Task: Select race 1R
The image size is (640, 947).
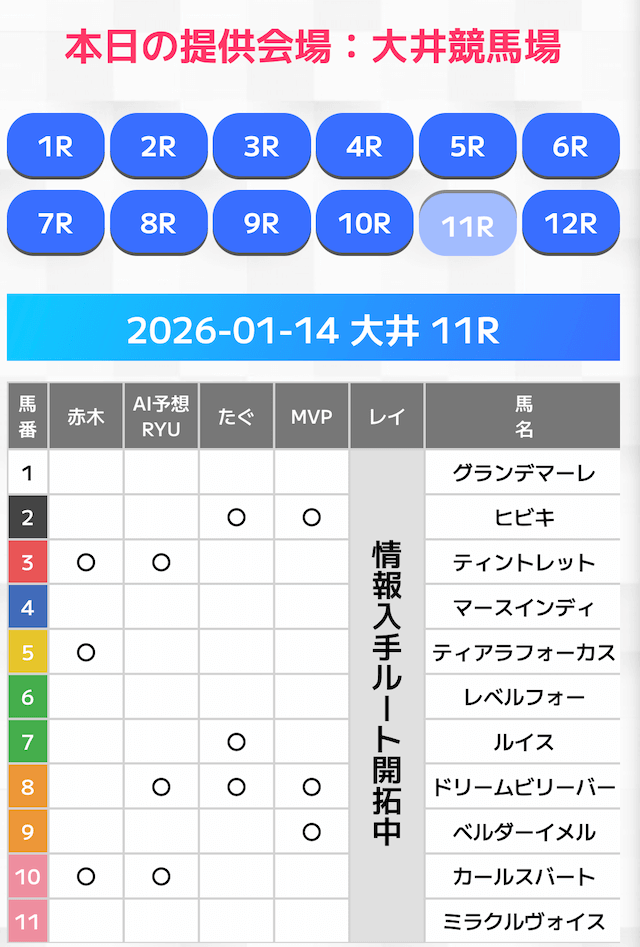Action: pos(56,146)
